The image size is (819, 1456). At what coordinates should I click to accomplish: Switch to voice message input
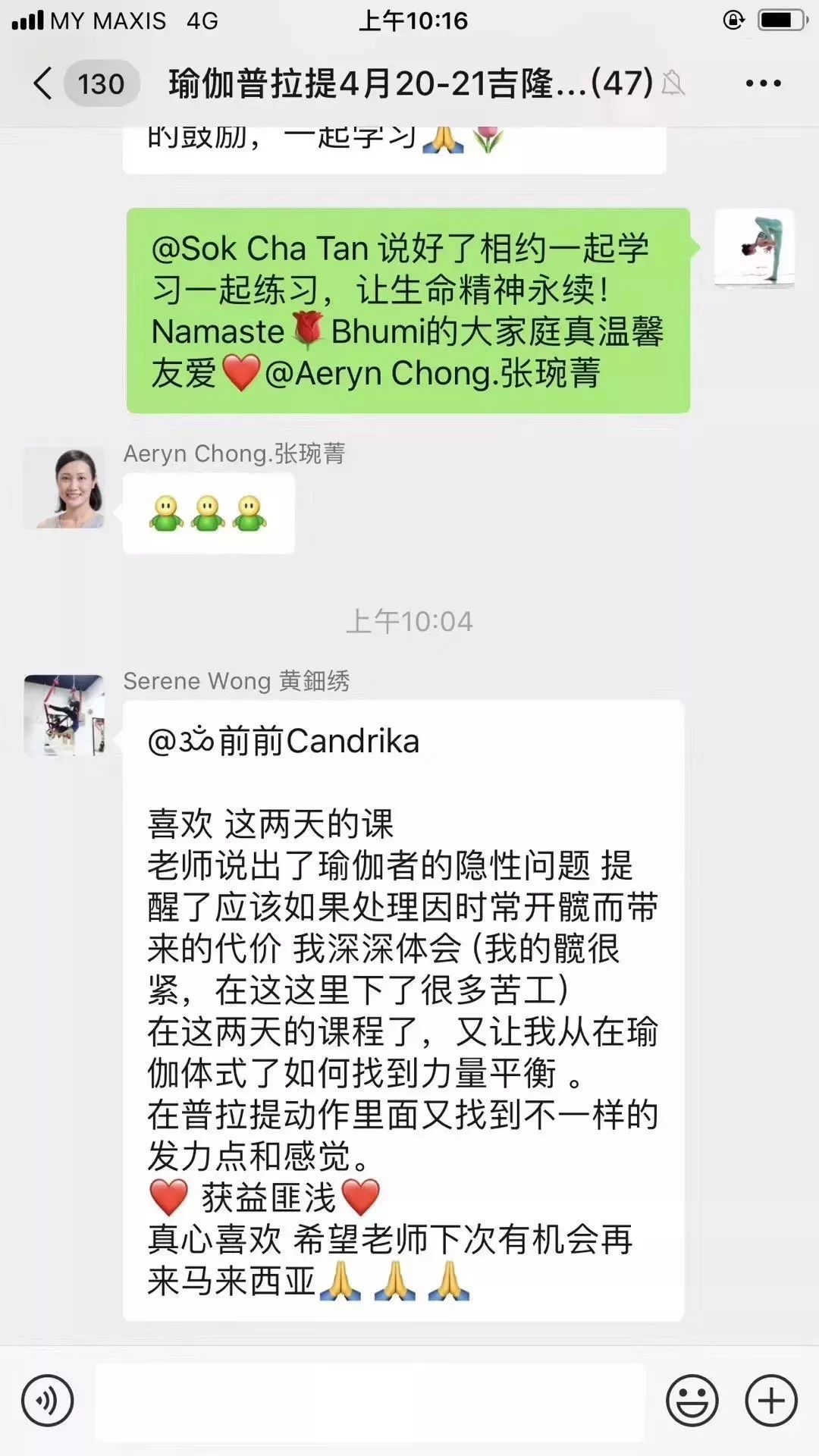pyautogui.click(x=48, y=1401)
